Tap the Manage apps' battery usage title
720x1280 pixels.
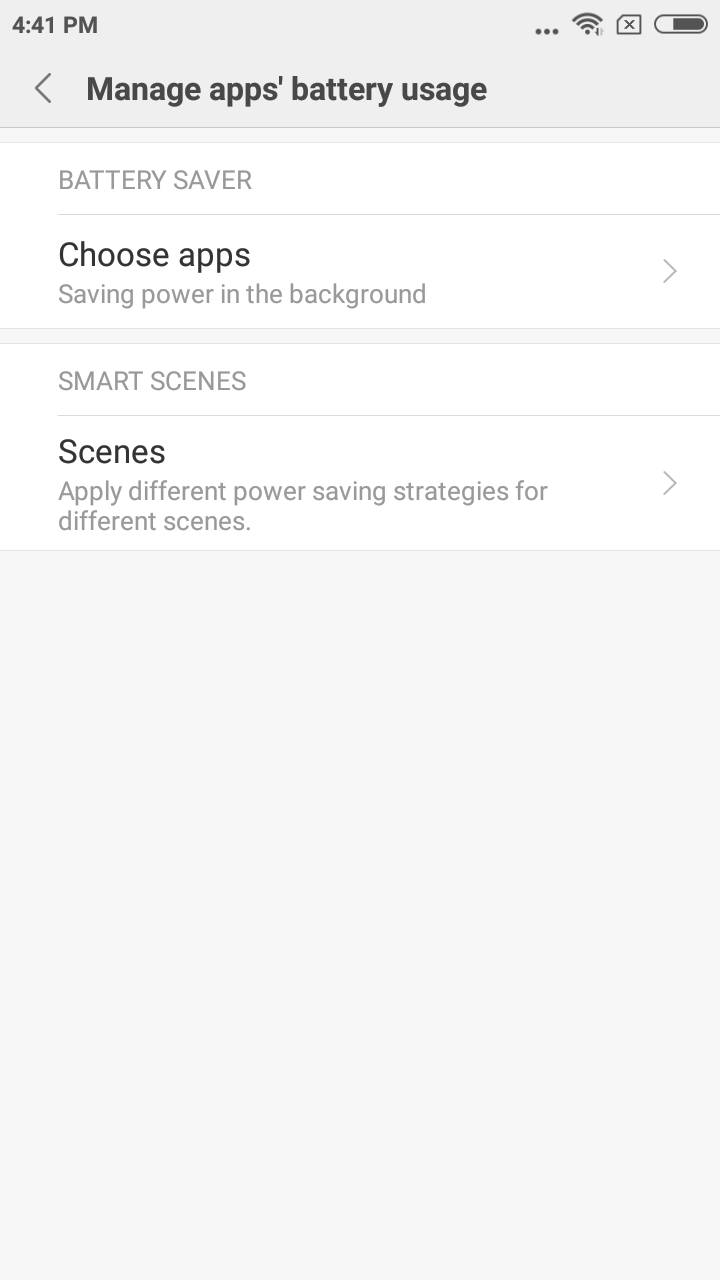[287, 88]
